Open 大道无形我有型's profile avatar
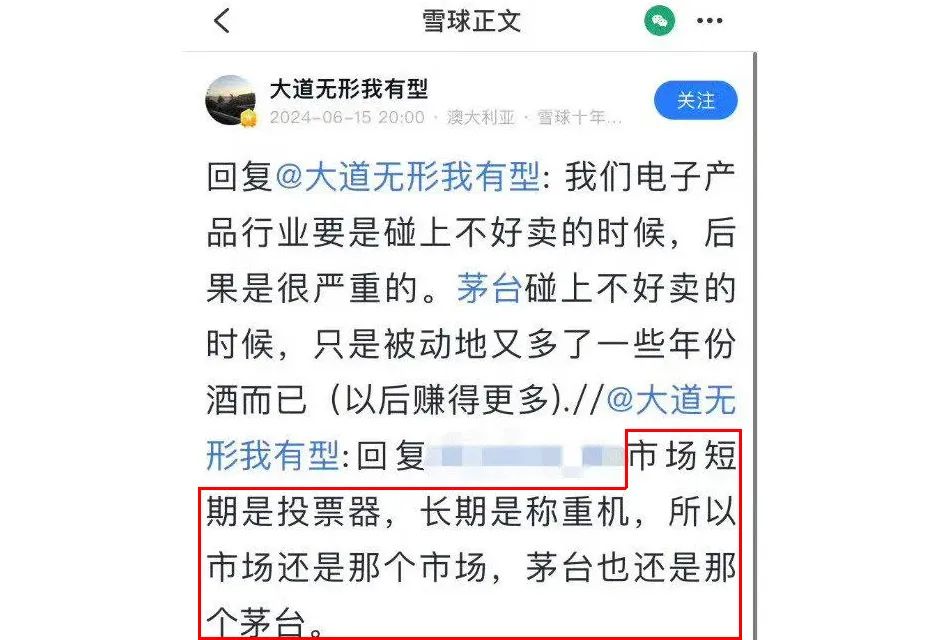 pyautogui.click(x=231, y=101)
